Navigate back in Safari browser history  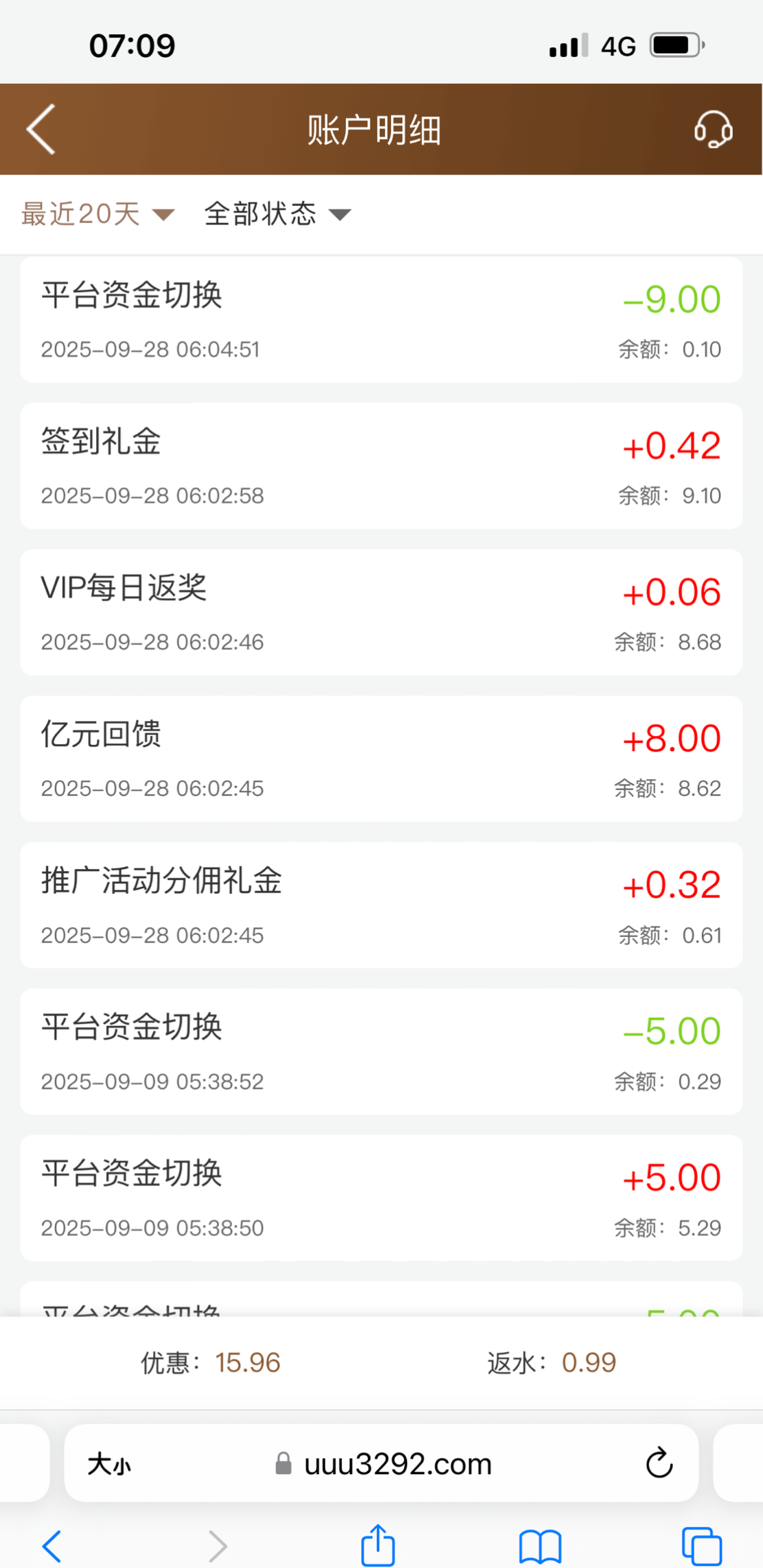click(52, 1546)
